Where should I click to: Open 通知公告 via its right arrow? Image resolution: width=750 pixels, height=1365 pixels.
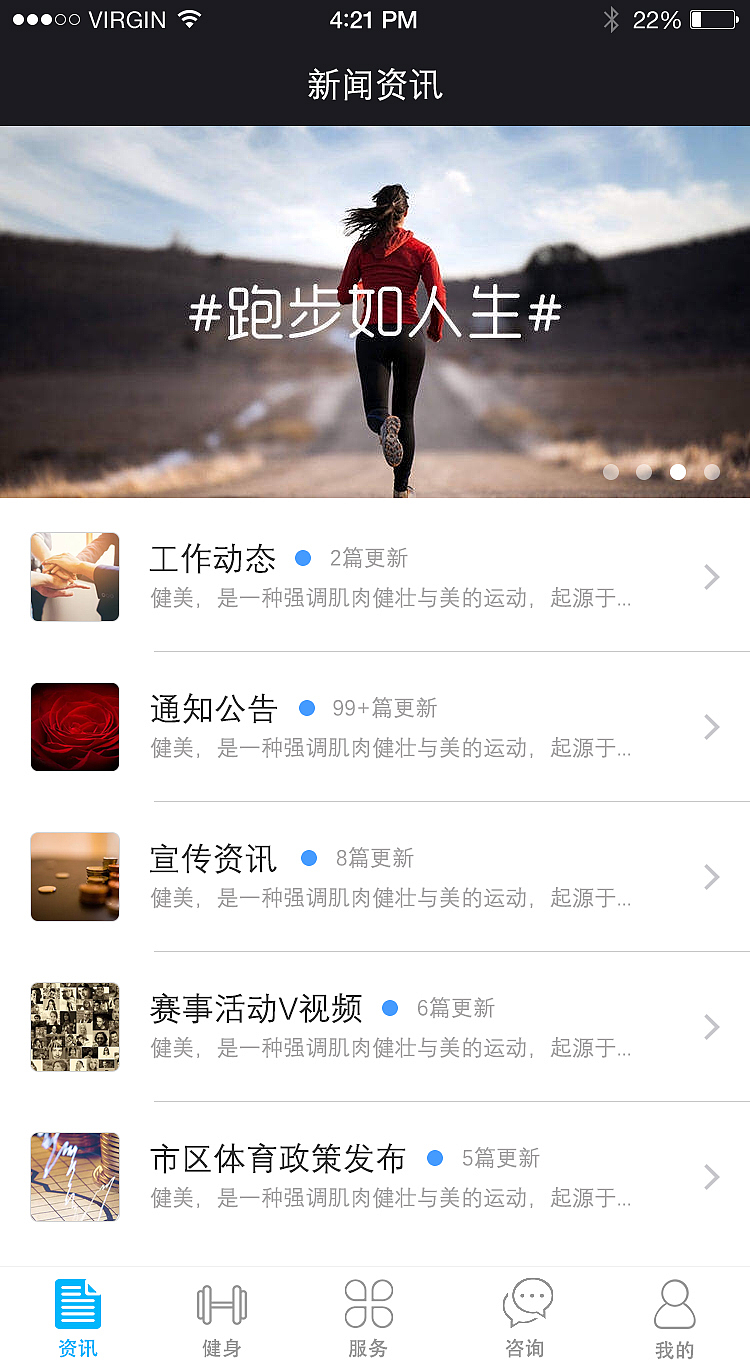click(711, 727)
